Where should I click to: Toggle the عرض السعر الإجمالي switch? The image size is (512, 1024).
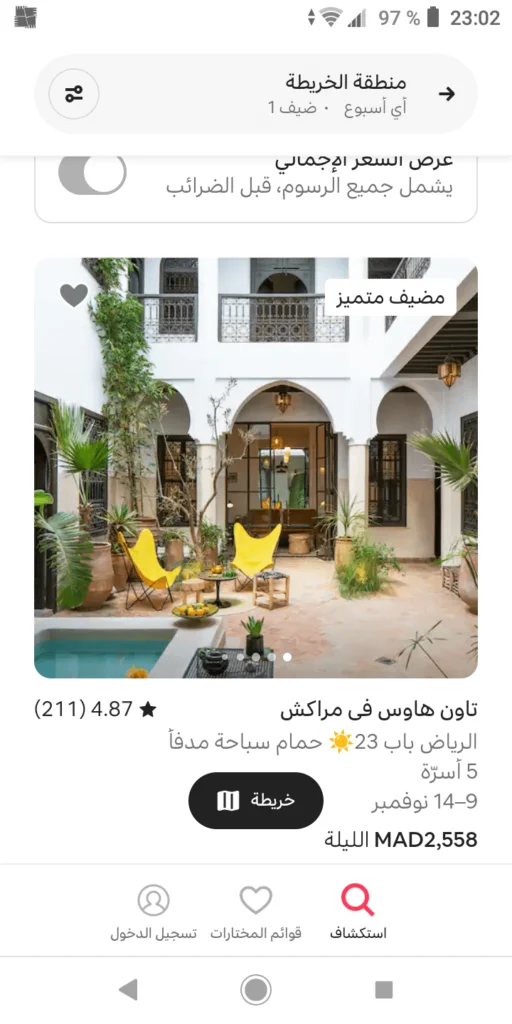[x=92, y=174]
